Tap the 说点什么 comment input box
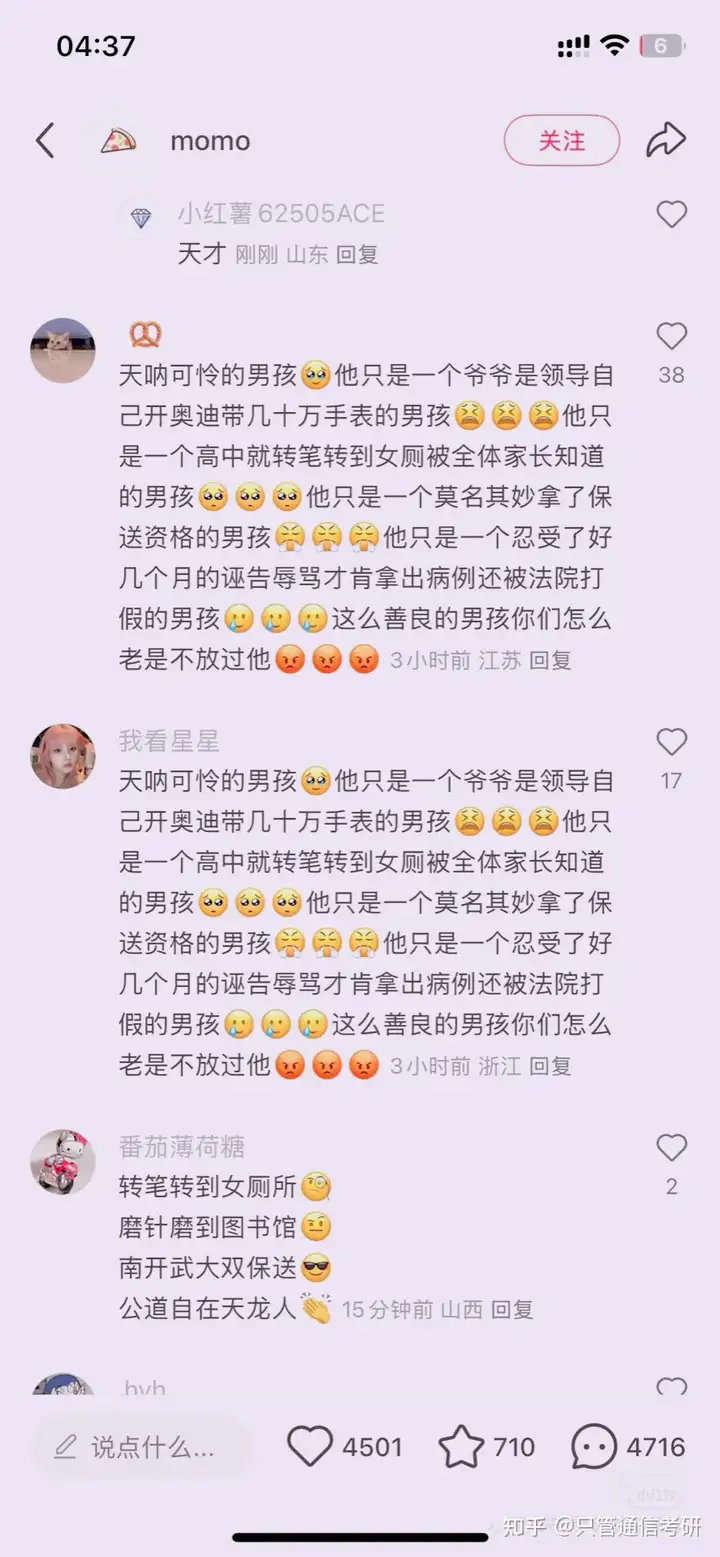 pyautogui.click(x=140, y=1447)
